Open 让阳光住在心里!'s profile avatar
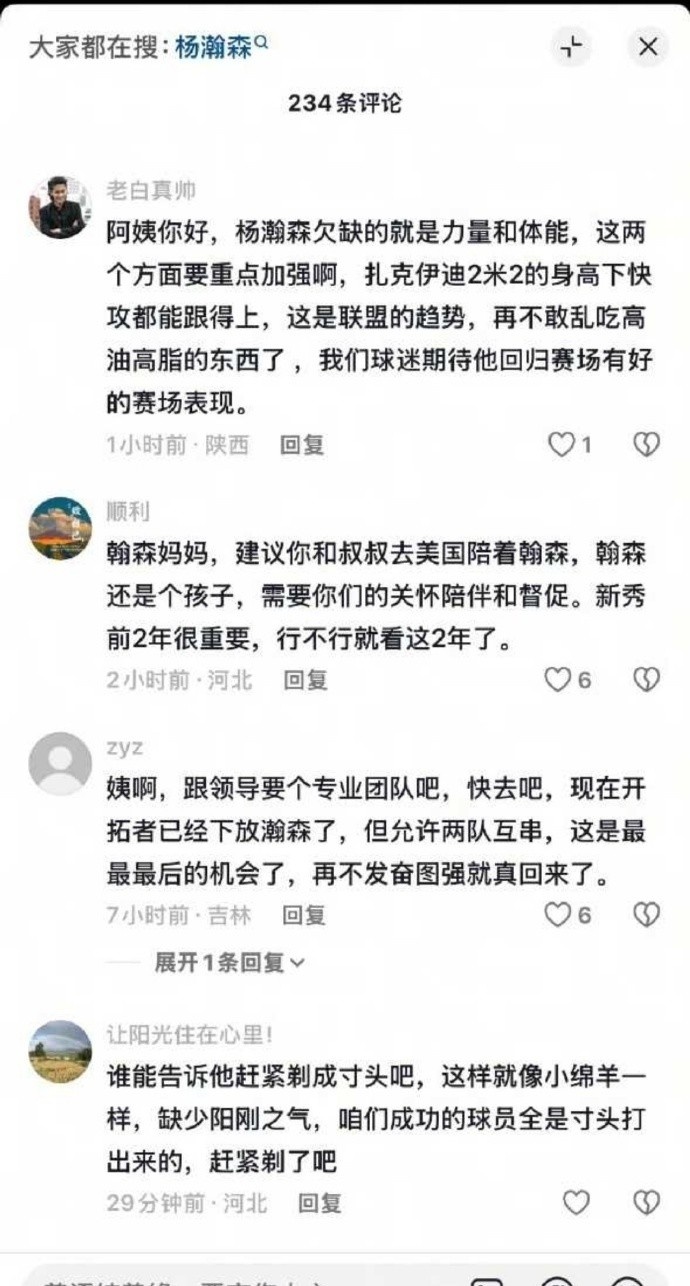Screen dimensions: 690x1286 [60, 1051]
